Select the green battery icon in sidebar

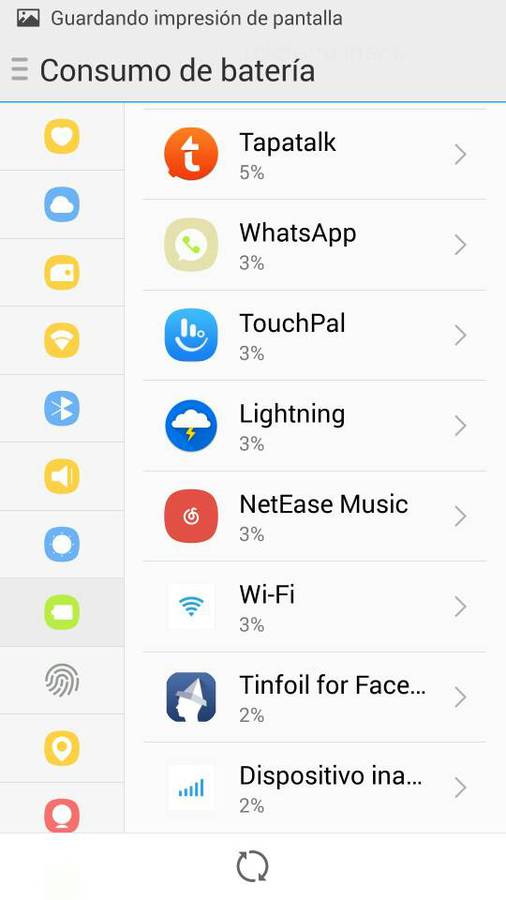(62, 612)
